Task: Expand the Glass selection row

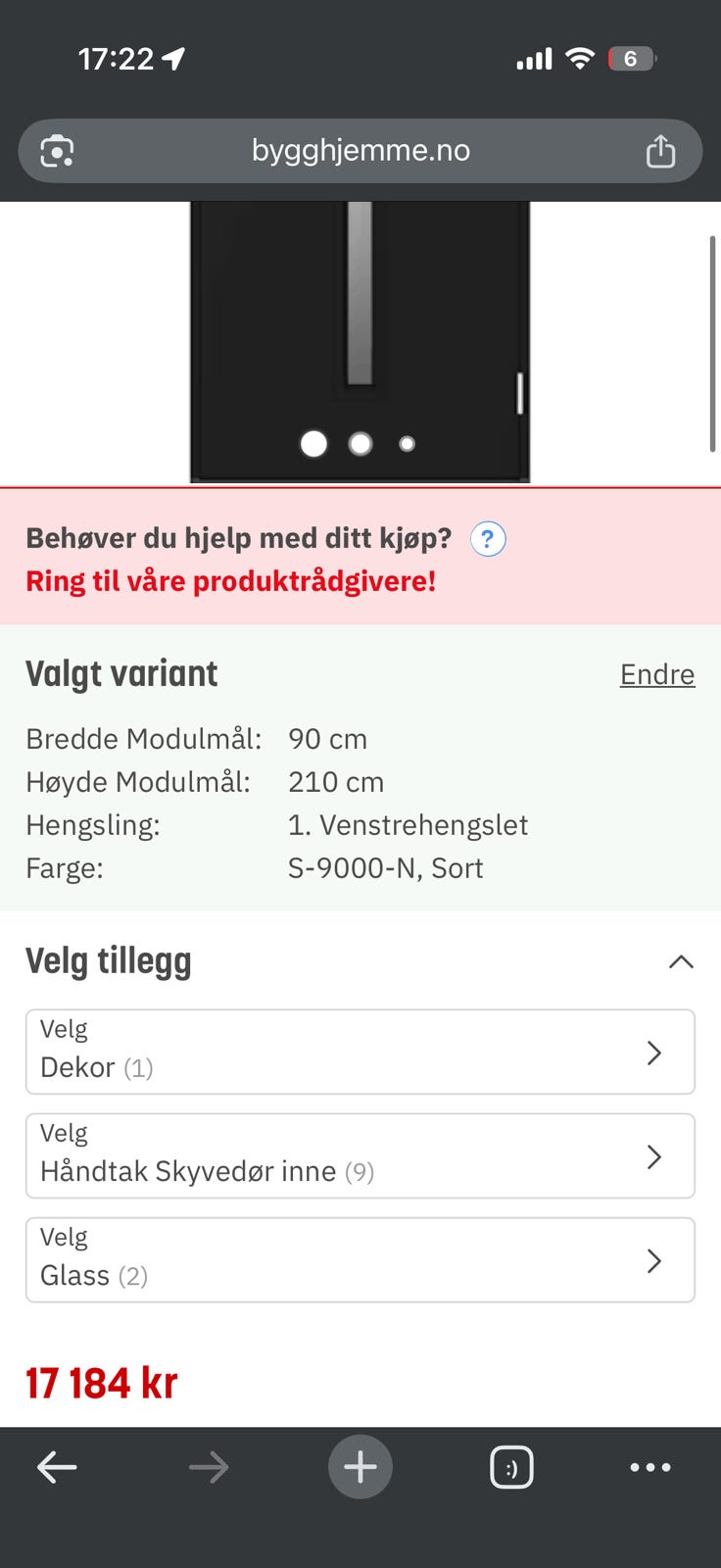Action: (360, 1260)
